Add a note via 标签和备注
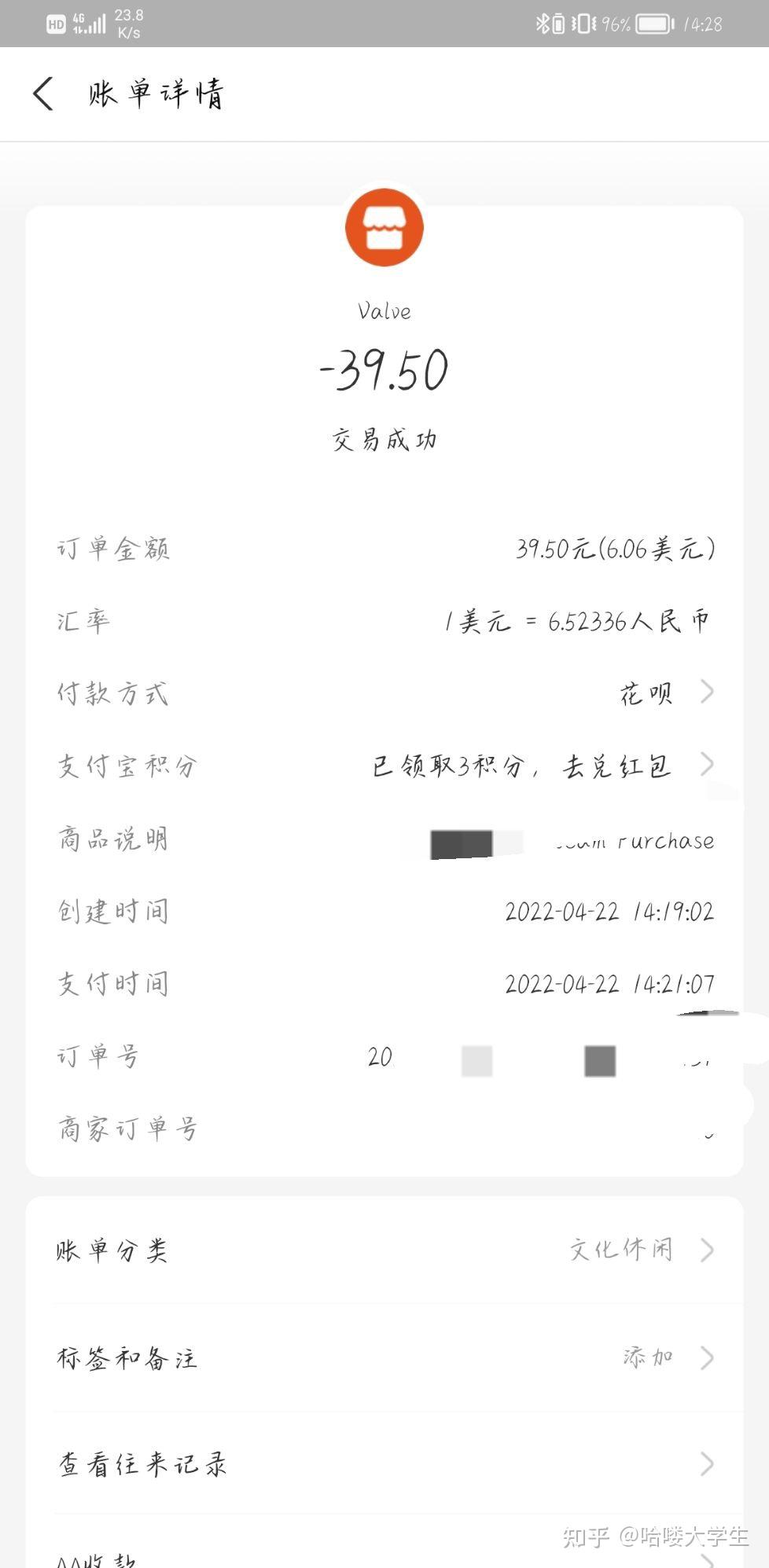Image resolution: width=769 pixels, height=1568 pixels. [x=384, y=1357]
